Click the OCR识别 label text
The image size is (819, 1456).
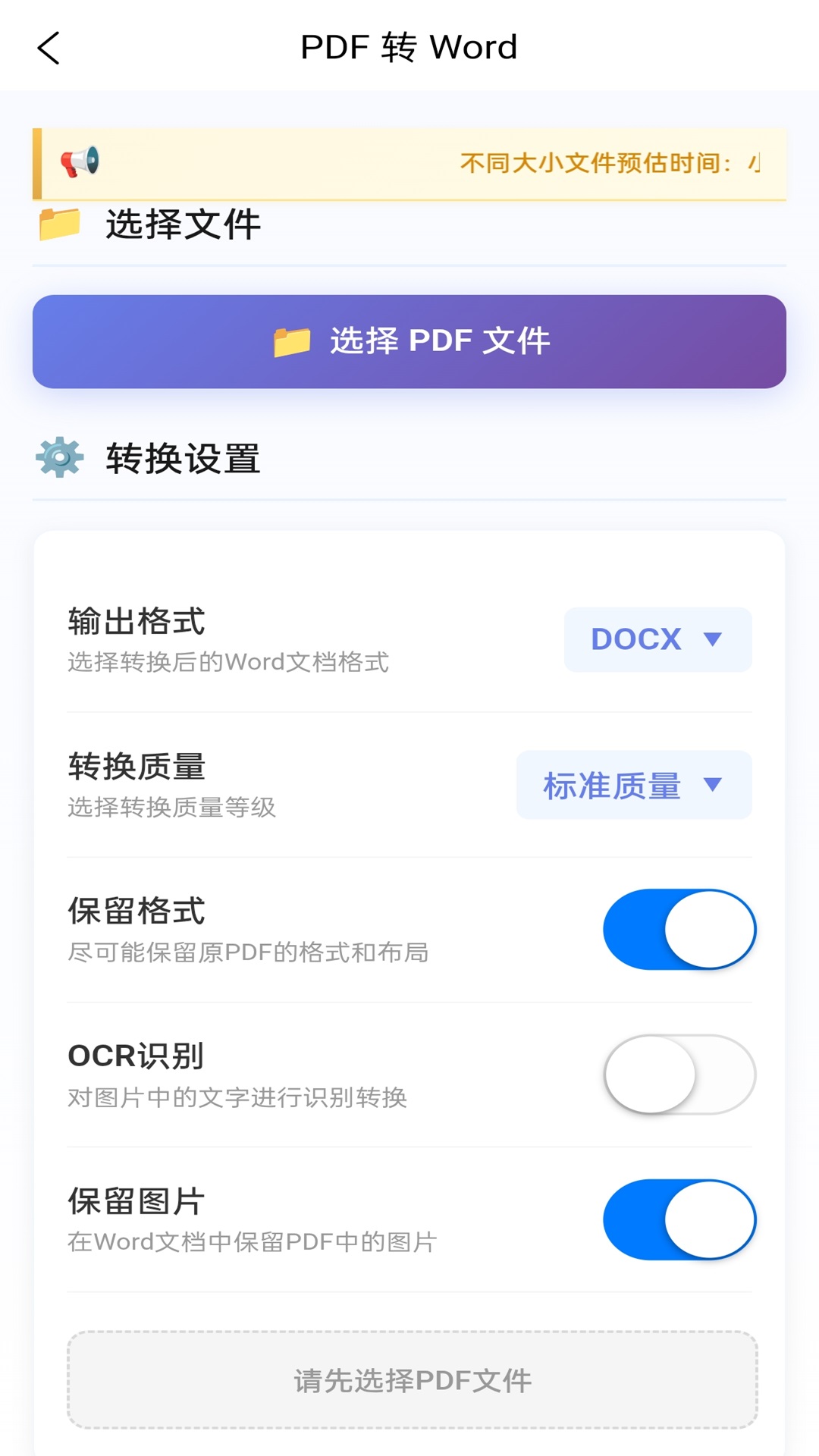point(136,1054)
